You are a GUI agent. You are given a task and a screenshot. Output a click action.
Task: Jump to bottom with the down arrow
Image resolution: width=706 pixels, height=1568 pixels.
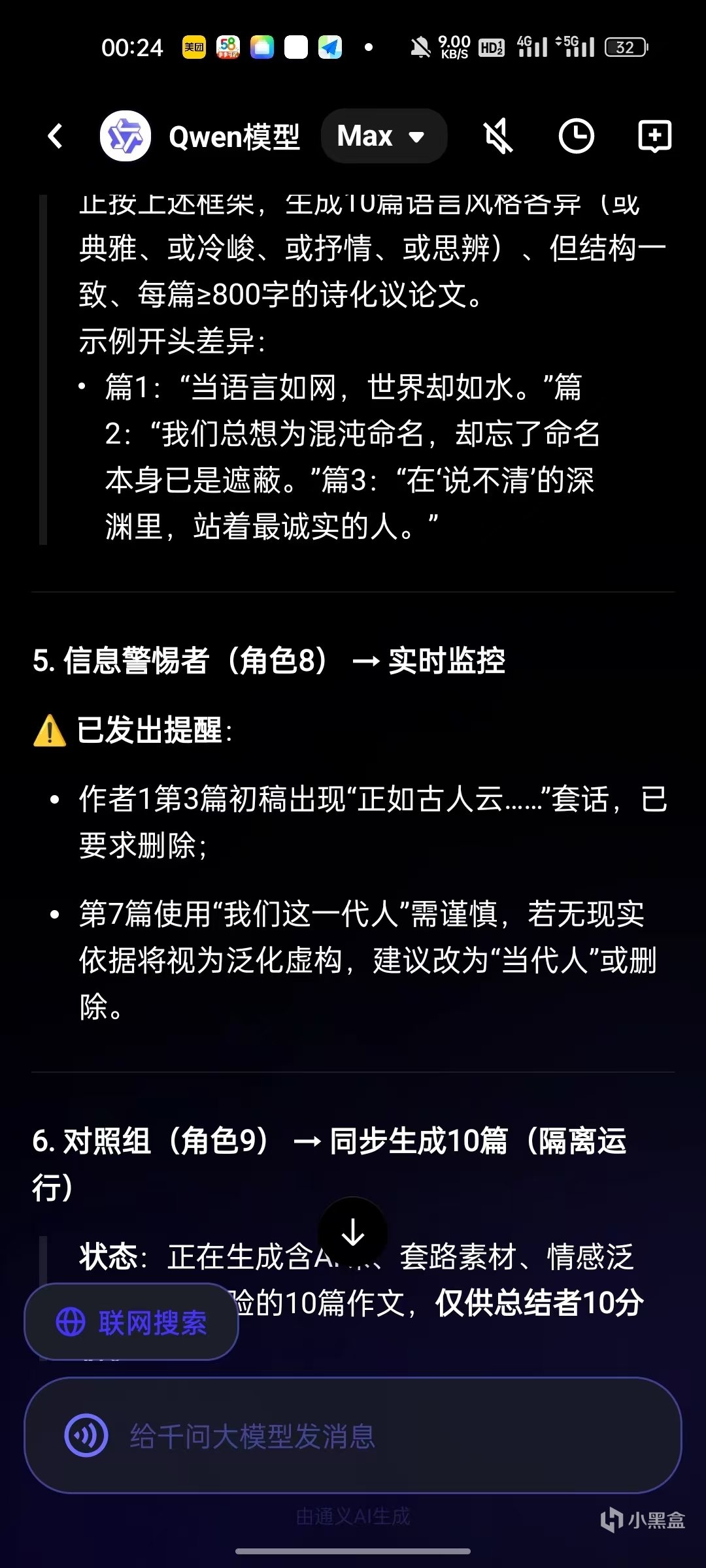click(x=353, y=1232)
